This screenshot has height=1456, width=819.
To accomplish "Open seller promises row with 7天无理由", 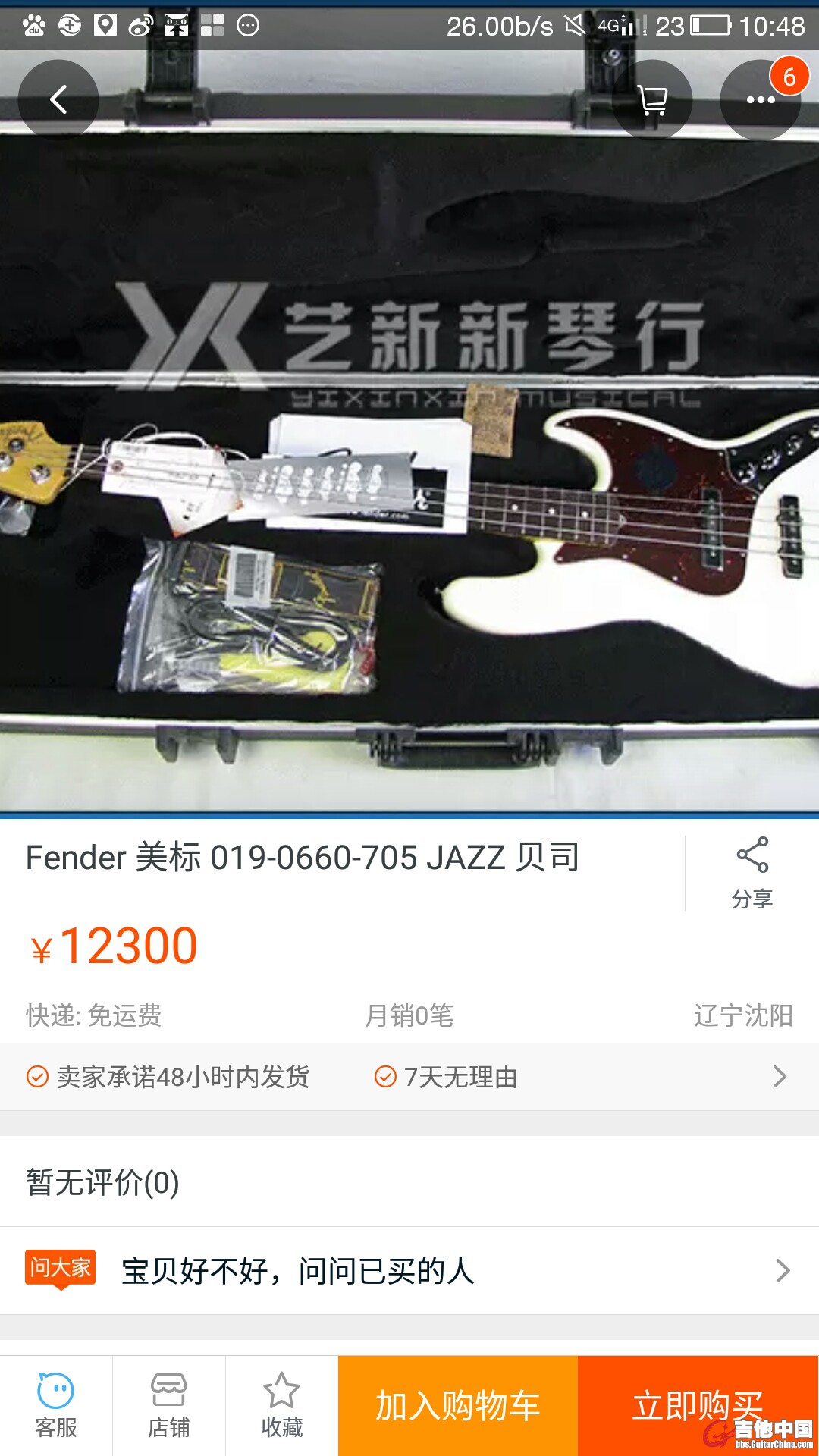I will (x=409, y=1077).
